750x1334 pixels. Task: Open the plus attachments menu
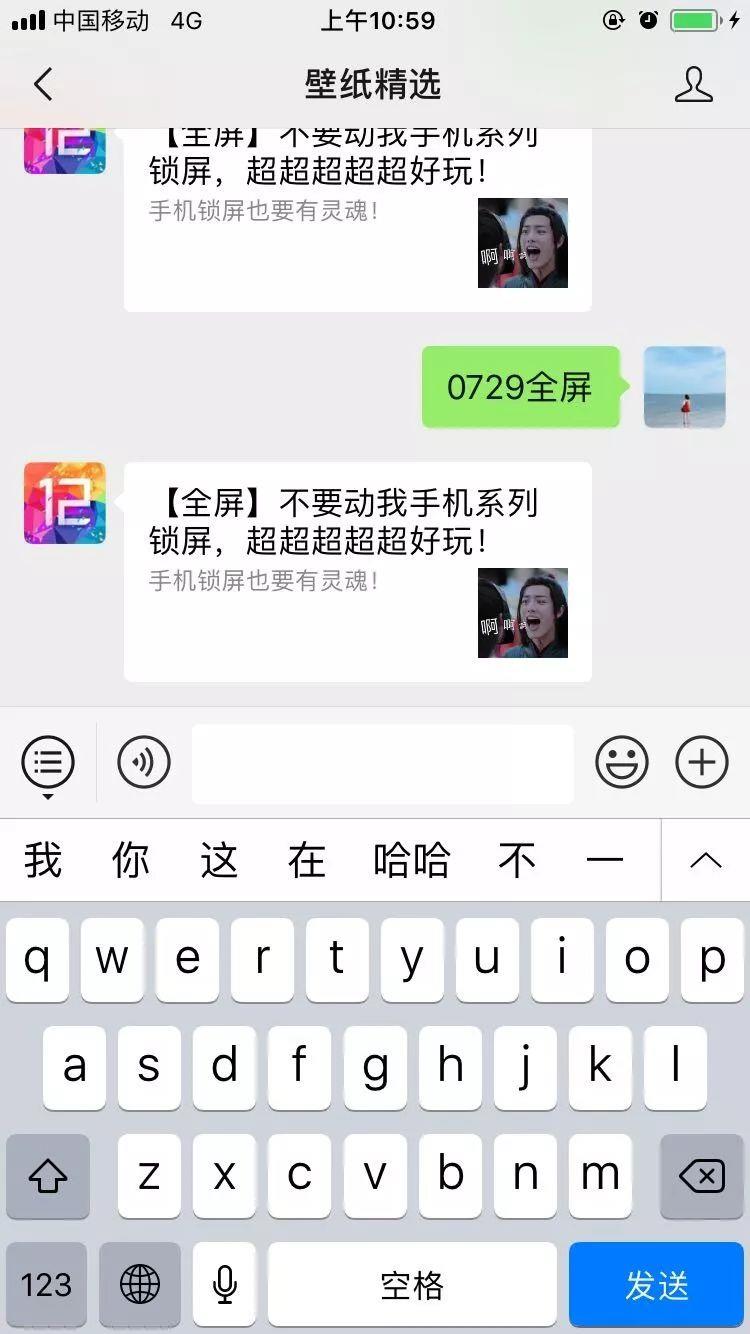click(x=702, y=764)
